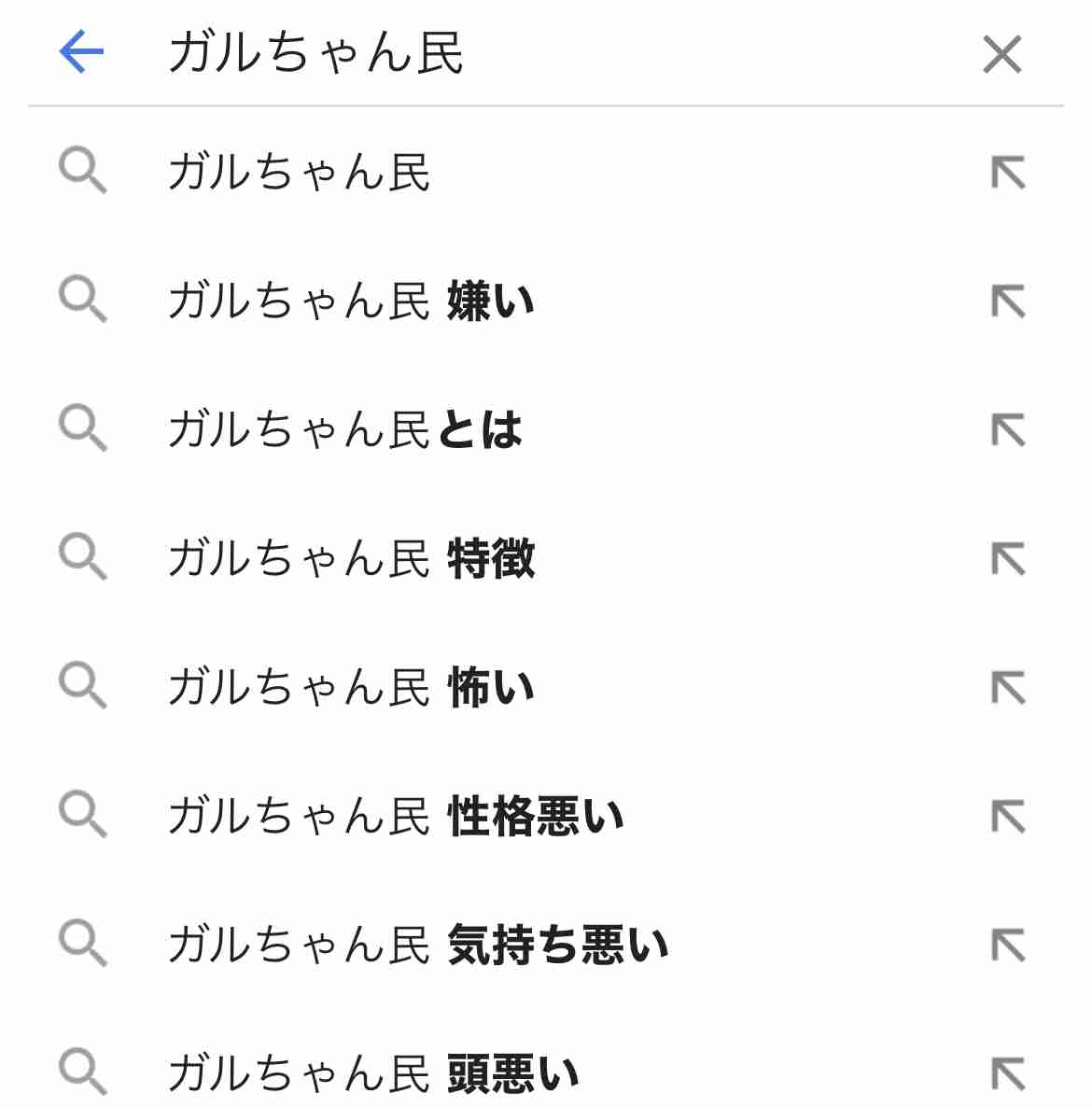Viewport: 1092px width, 1107px height.
Task: Clear the search text with X
Action: [x=1002, y=54]
